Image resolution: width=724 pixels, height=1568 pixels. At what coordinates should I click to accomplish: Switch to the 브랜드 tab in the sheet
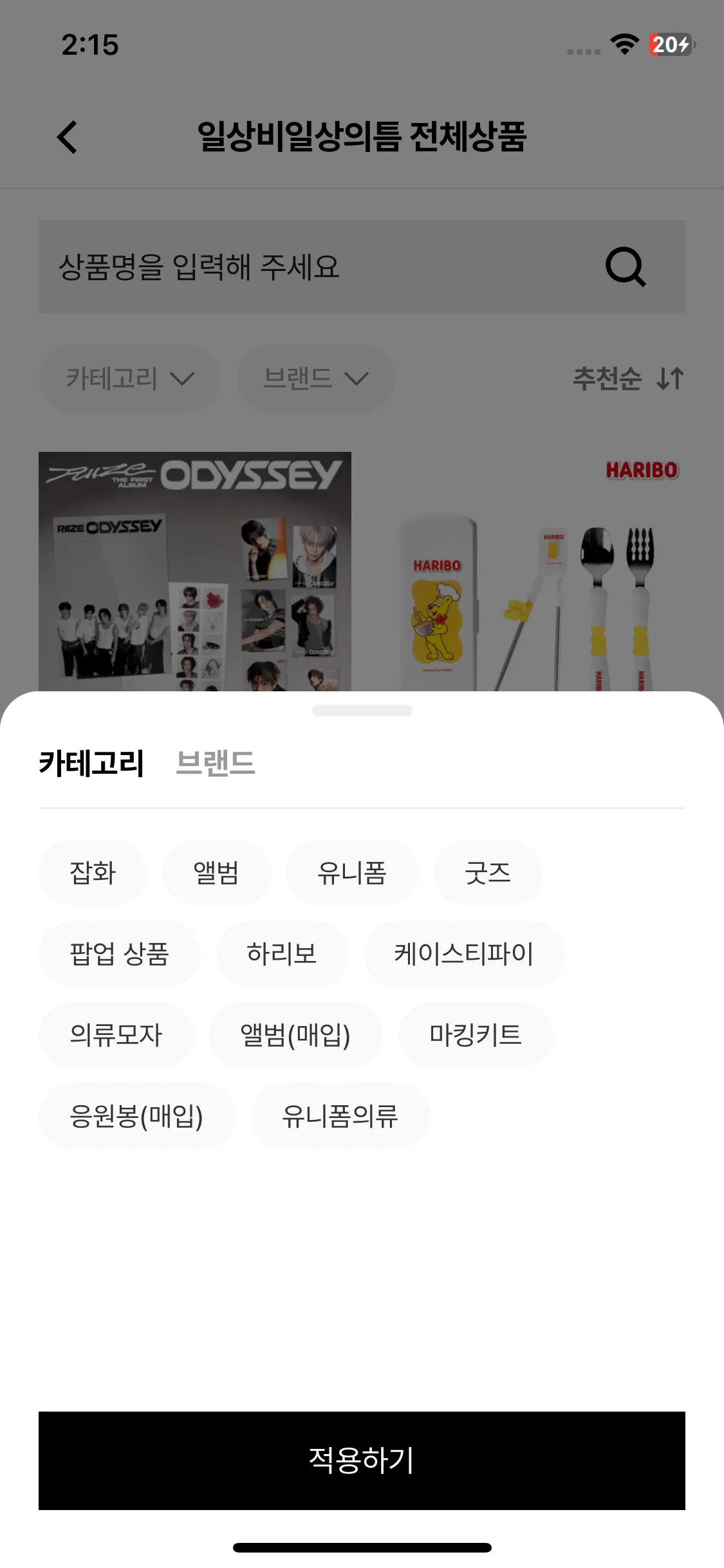pyautogui.click(x=216, y=763)
